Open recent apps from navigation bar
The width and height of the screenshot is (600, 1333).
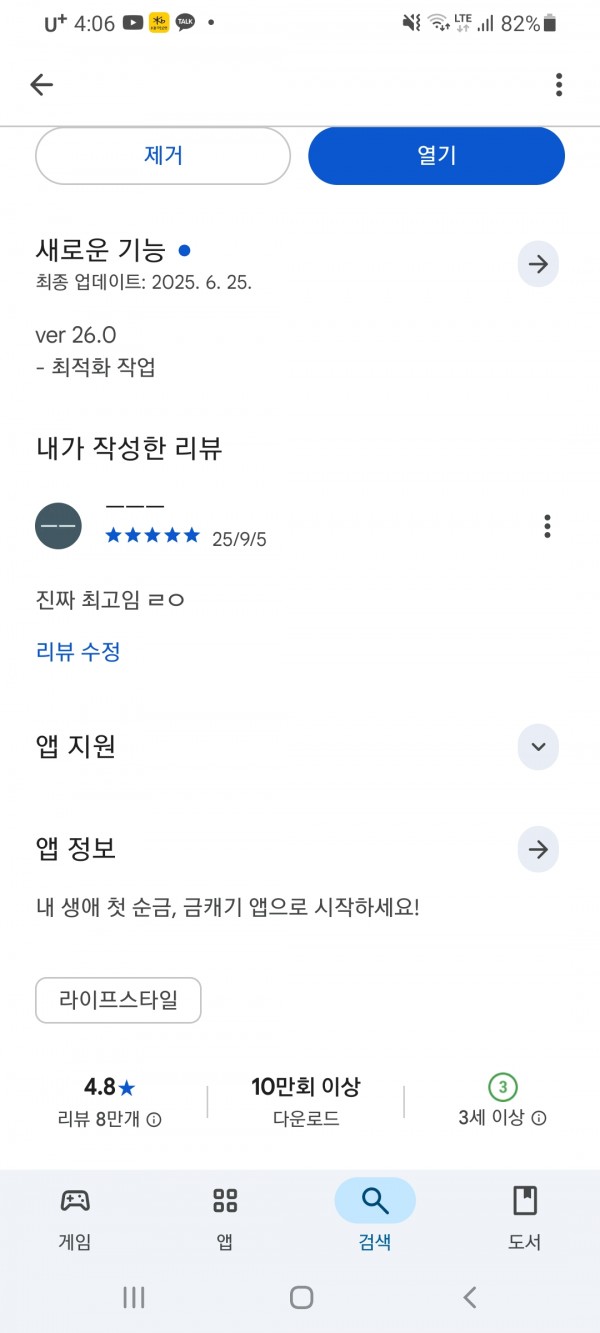coord(133,1298)
